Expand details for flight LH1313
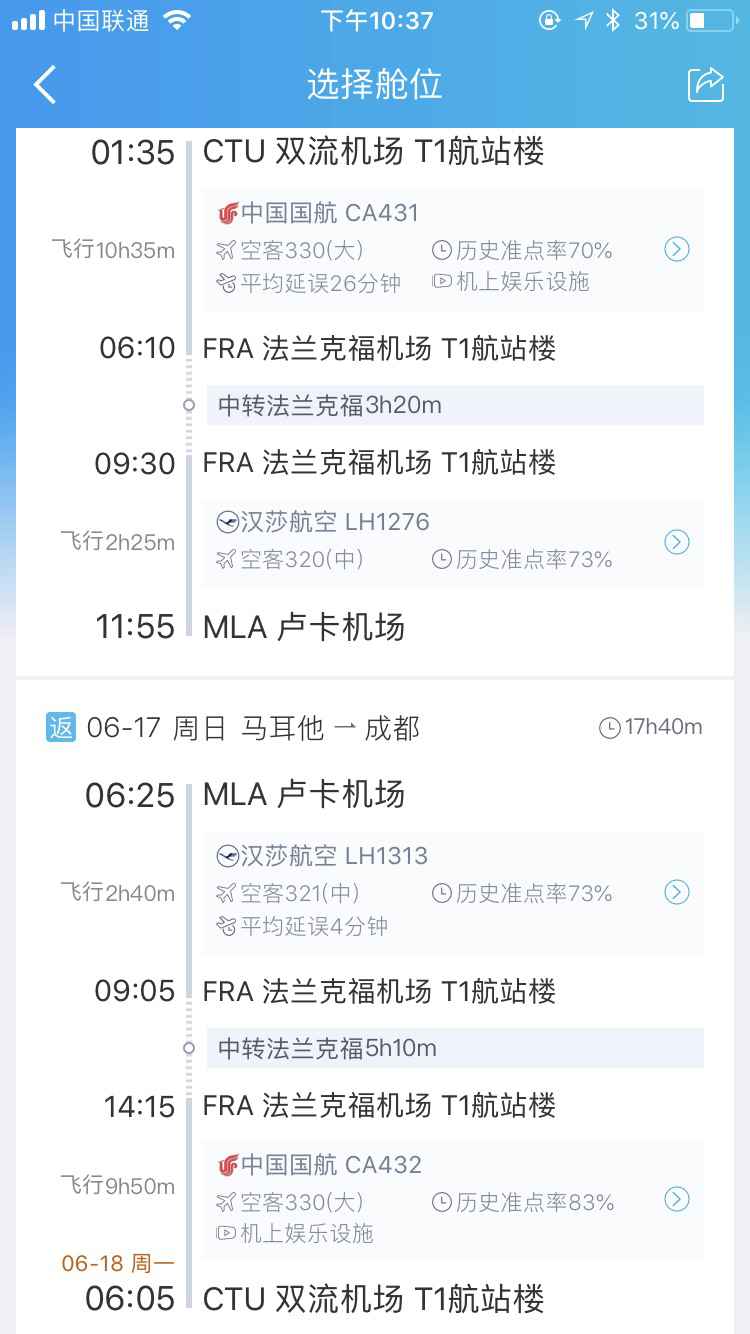750x1334 pixels. 676,893
